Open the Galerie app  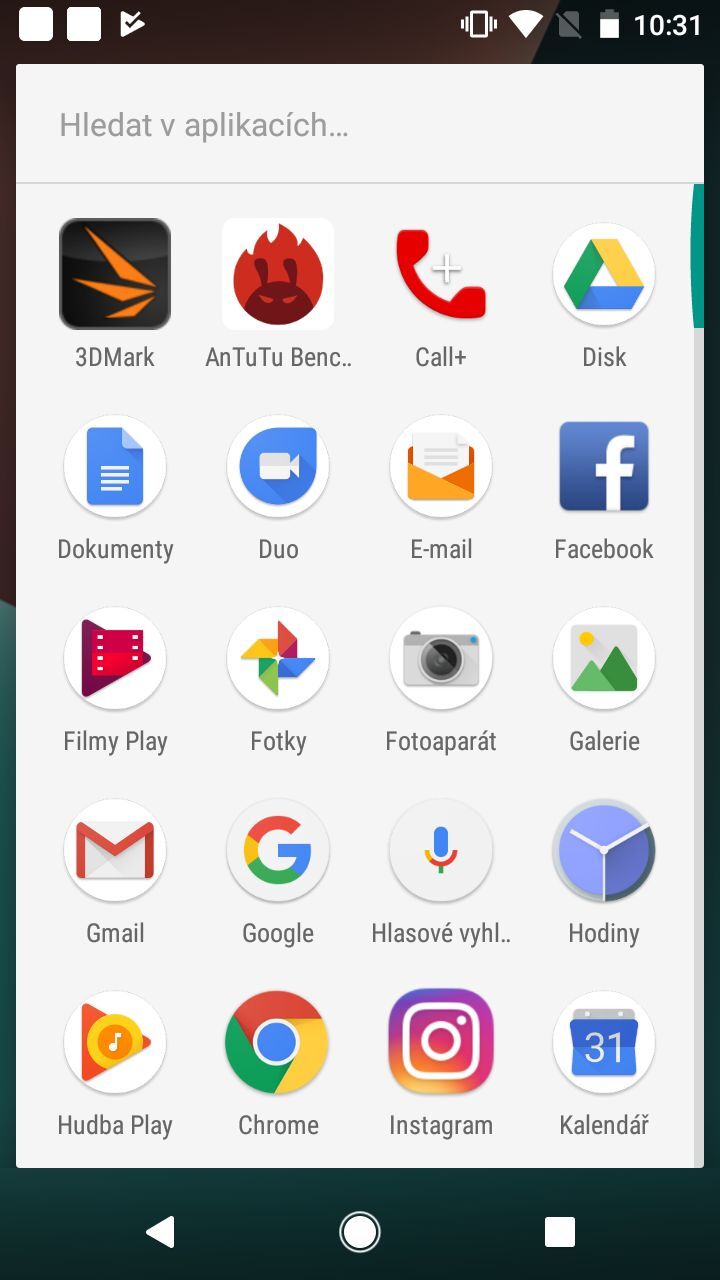603,658
